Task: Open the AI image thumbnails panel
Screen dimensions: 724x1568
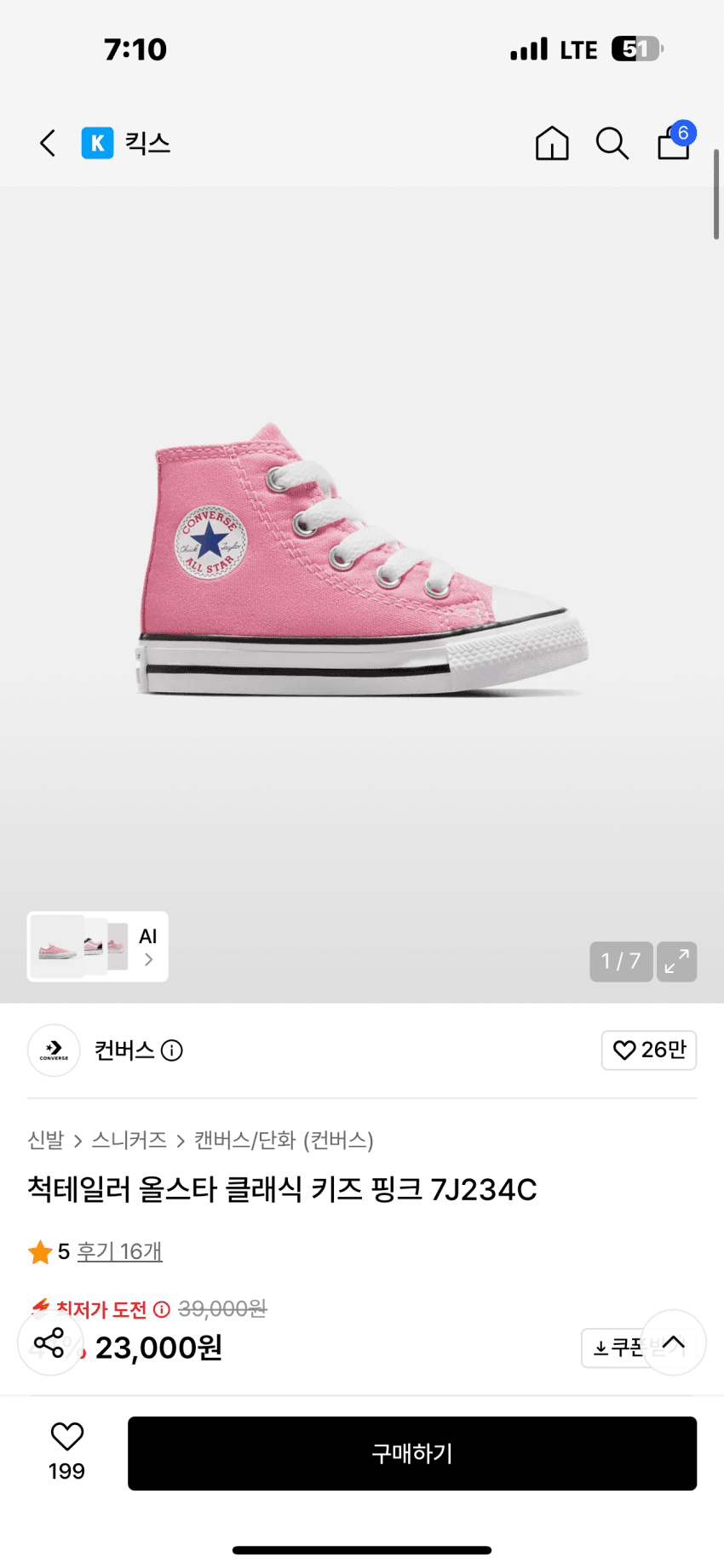Action: coord(98,947)
